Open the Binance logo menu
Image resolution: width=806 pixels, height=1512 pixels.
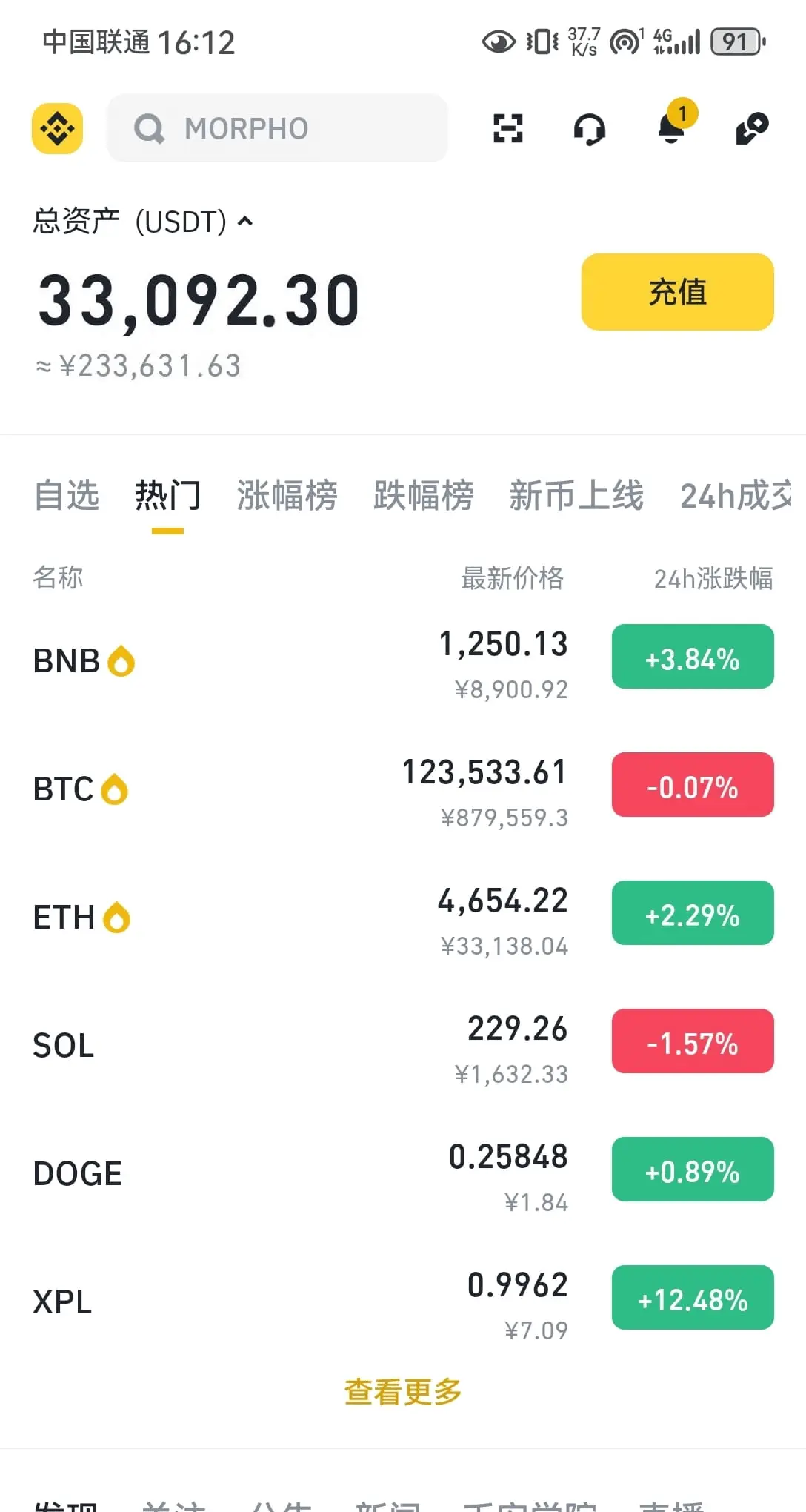(57, 128)
